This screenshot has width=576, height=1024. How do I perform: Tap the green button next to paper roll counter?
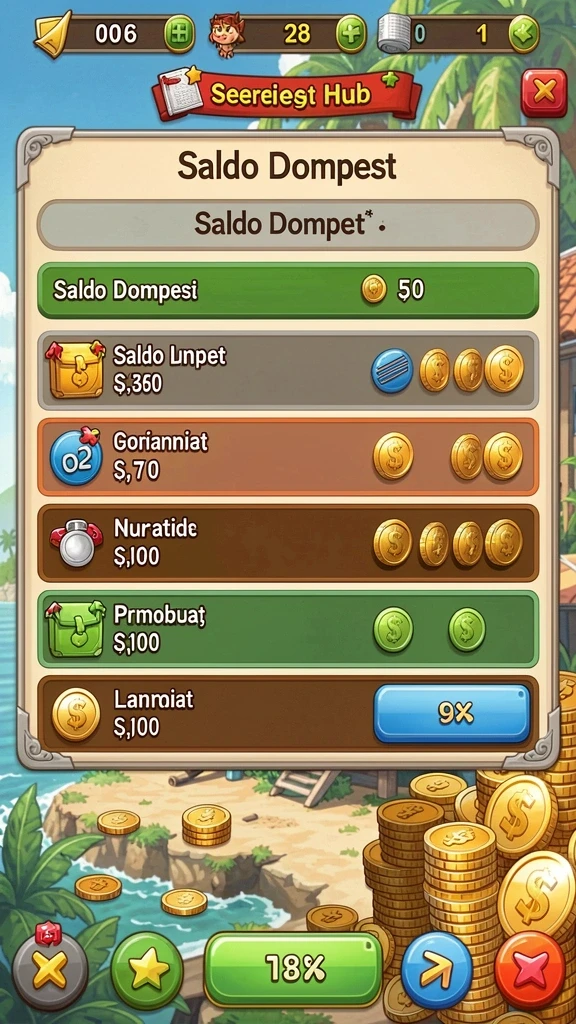point(524,33)
